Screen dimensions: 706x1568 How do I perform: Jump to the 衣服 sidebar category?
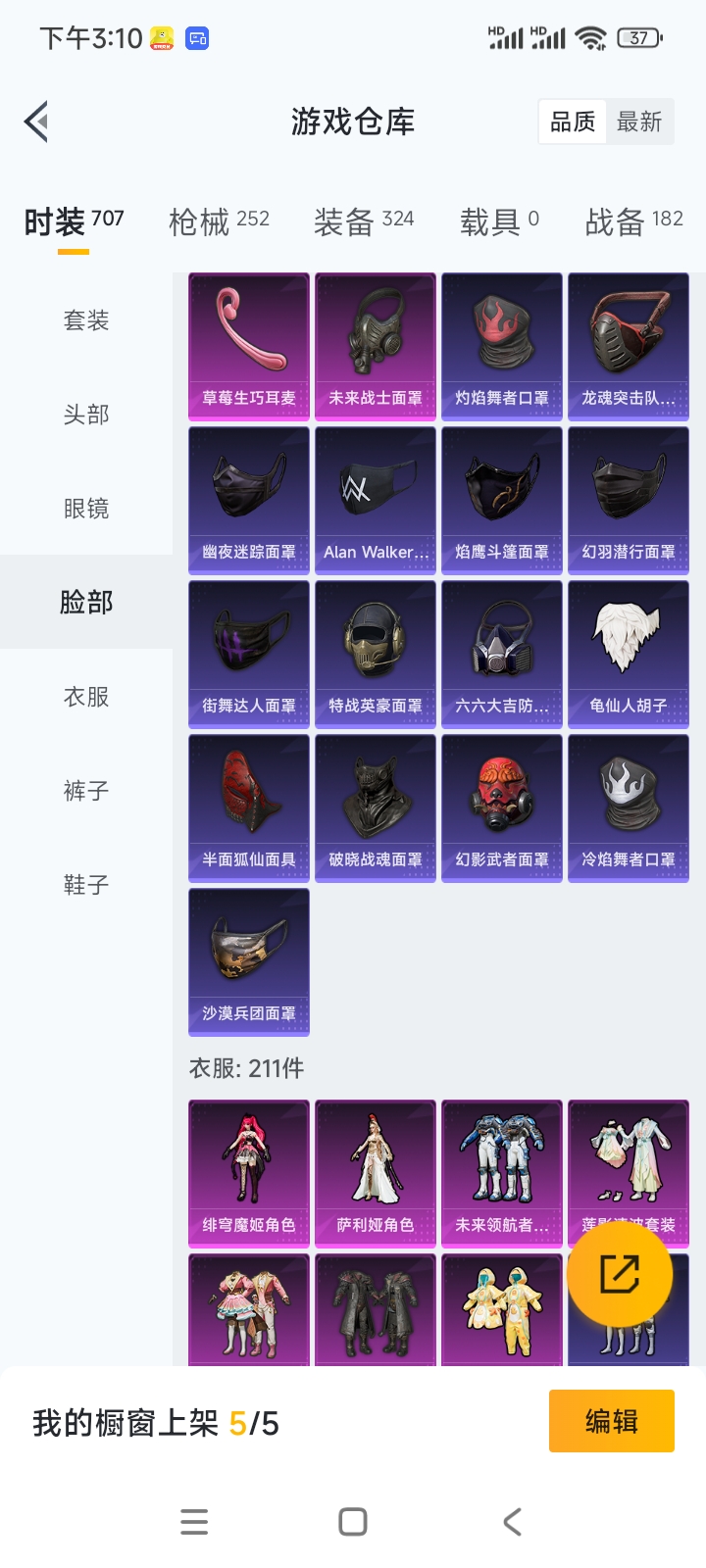tap(86, 697)
